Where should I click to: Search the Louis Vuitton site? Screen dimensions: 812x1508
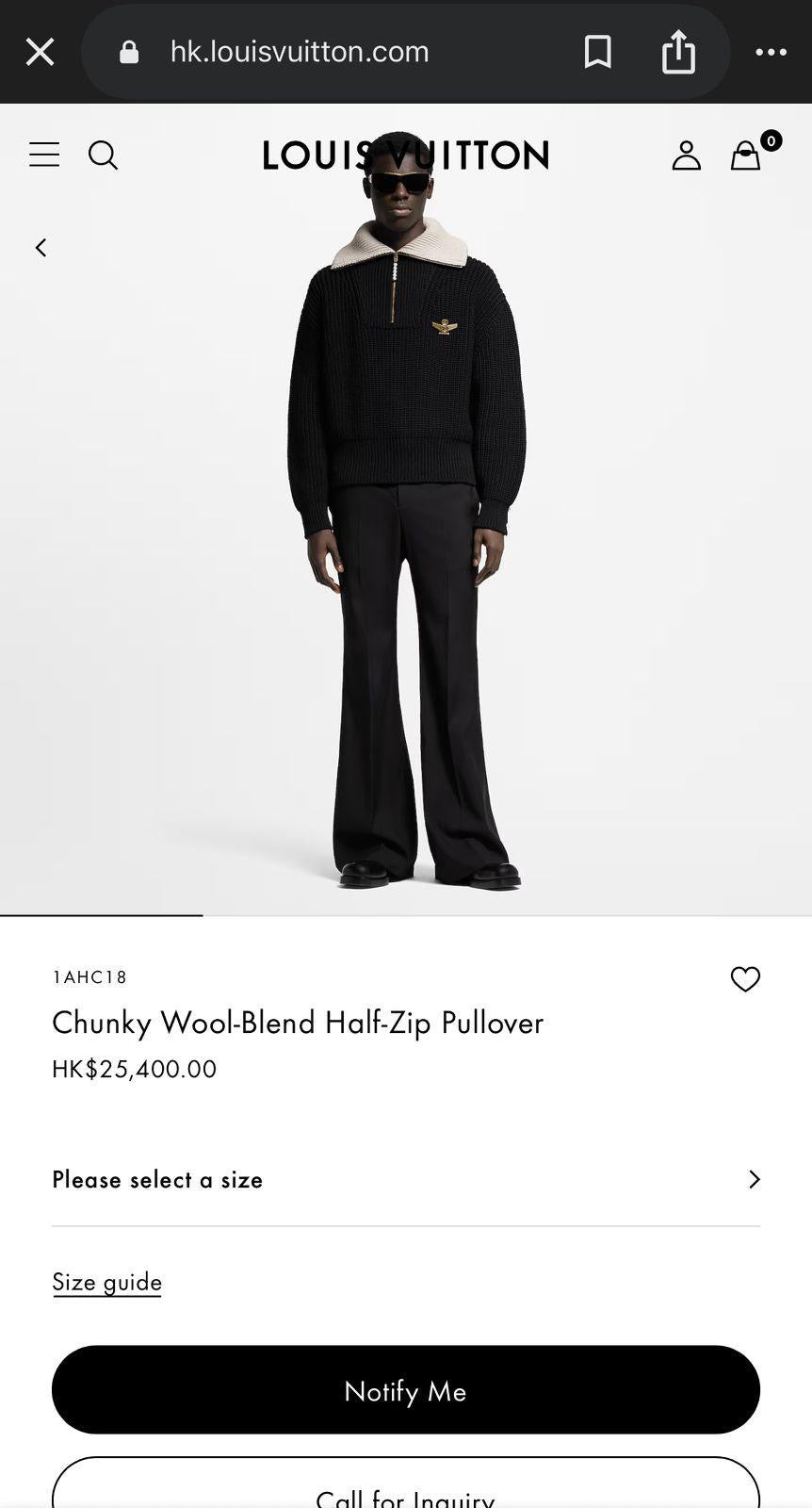click(x=103, y=155)
